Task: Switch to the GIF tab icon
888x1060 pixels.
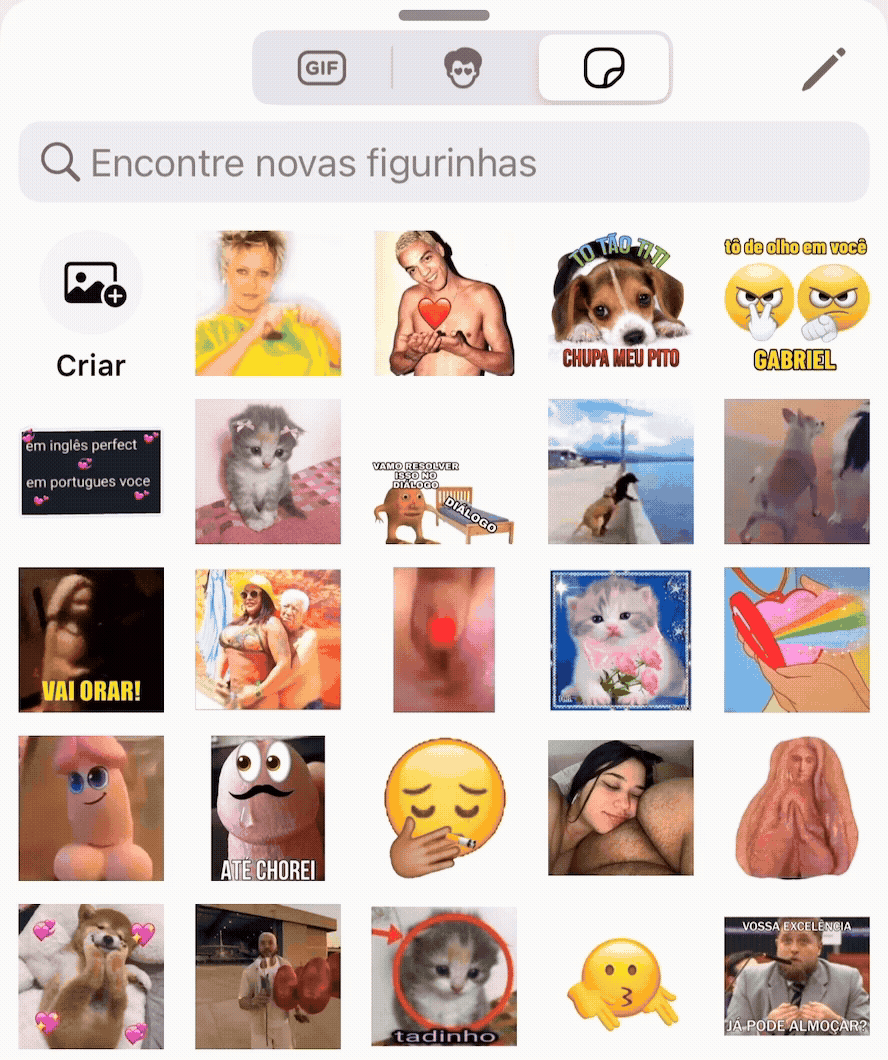Action: (322, 68)
